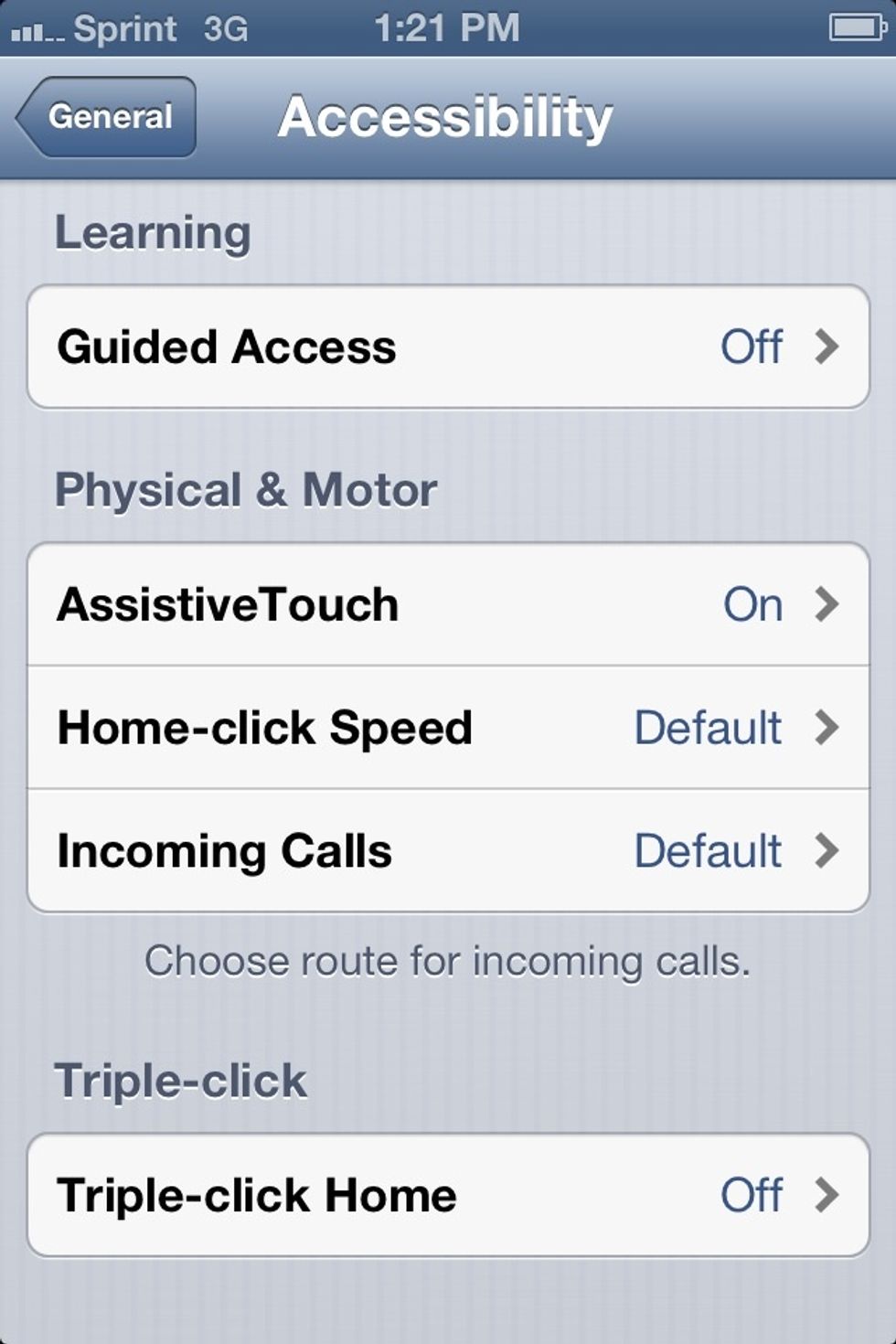Open Incoming Calls routing options
Image resolution: width=896 pixels, height=1344 pixels.
[448, 851]
